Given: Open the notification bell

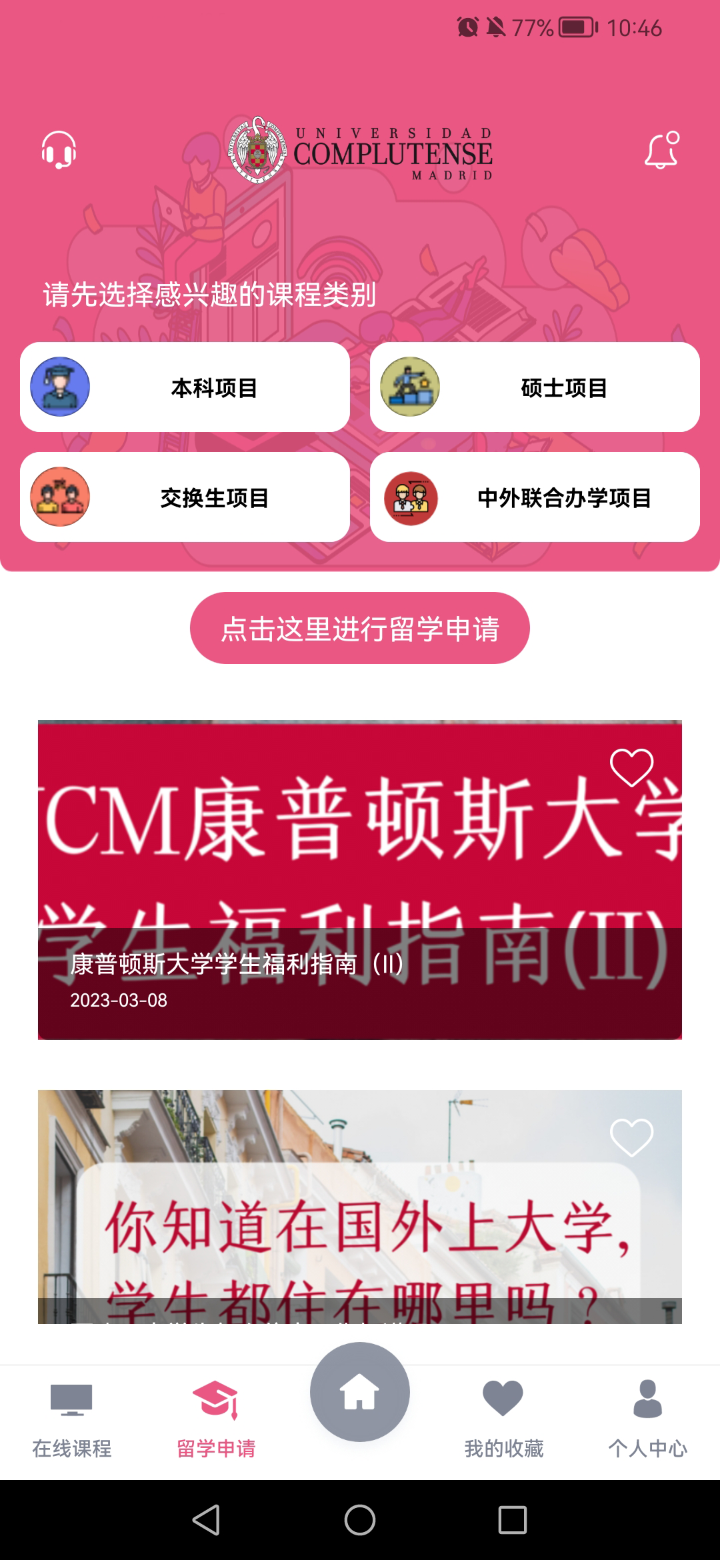Looking at the screenshot, I should tap(661, 149).
